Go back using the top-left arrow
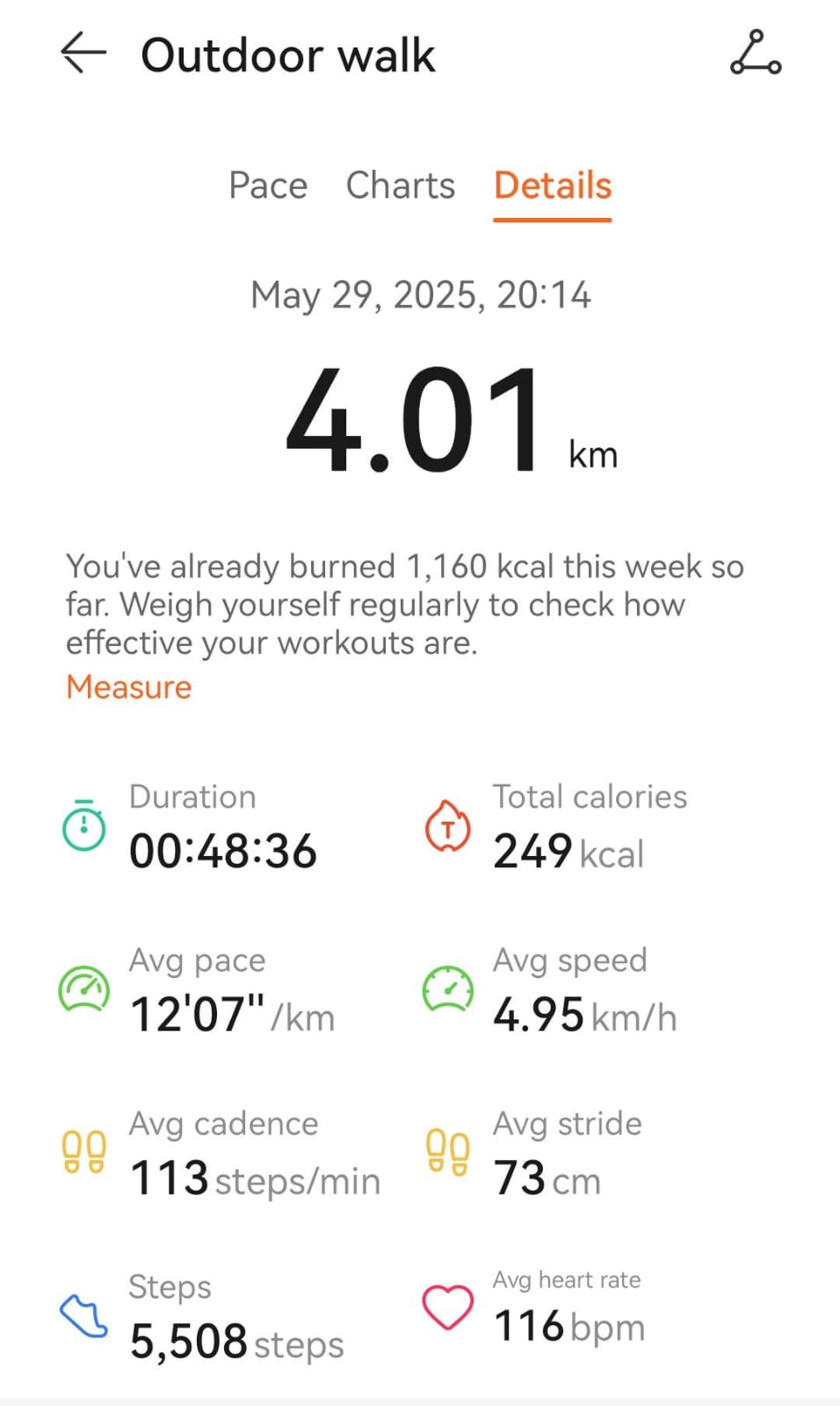 [x=83, y=54]
